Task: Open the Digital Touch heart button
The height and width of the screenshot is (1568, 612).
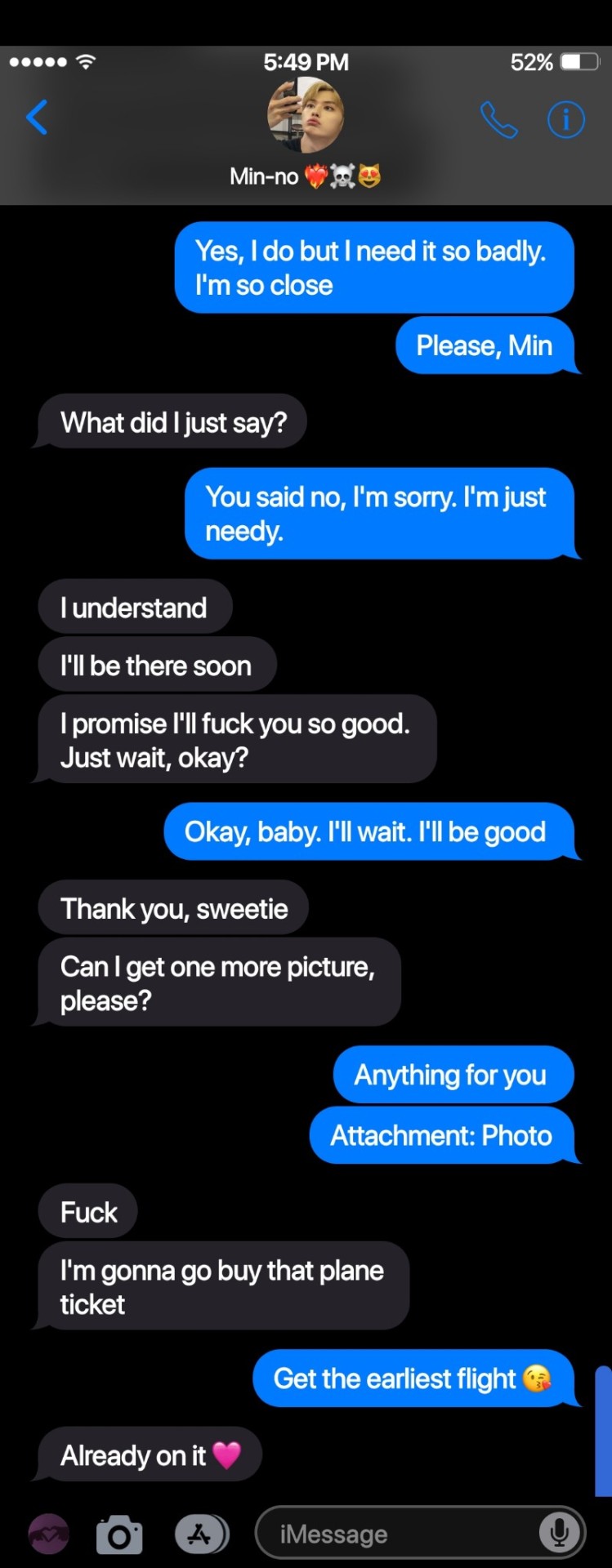Action: (49, 1534)
